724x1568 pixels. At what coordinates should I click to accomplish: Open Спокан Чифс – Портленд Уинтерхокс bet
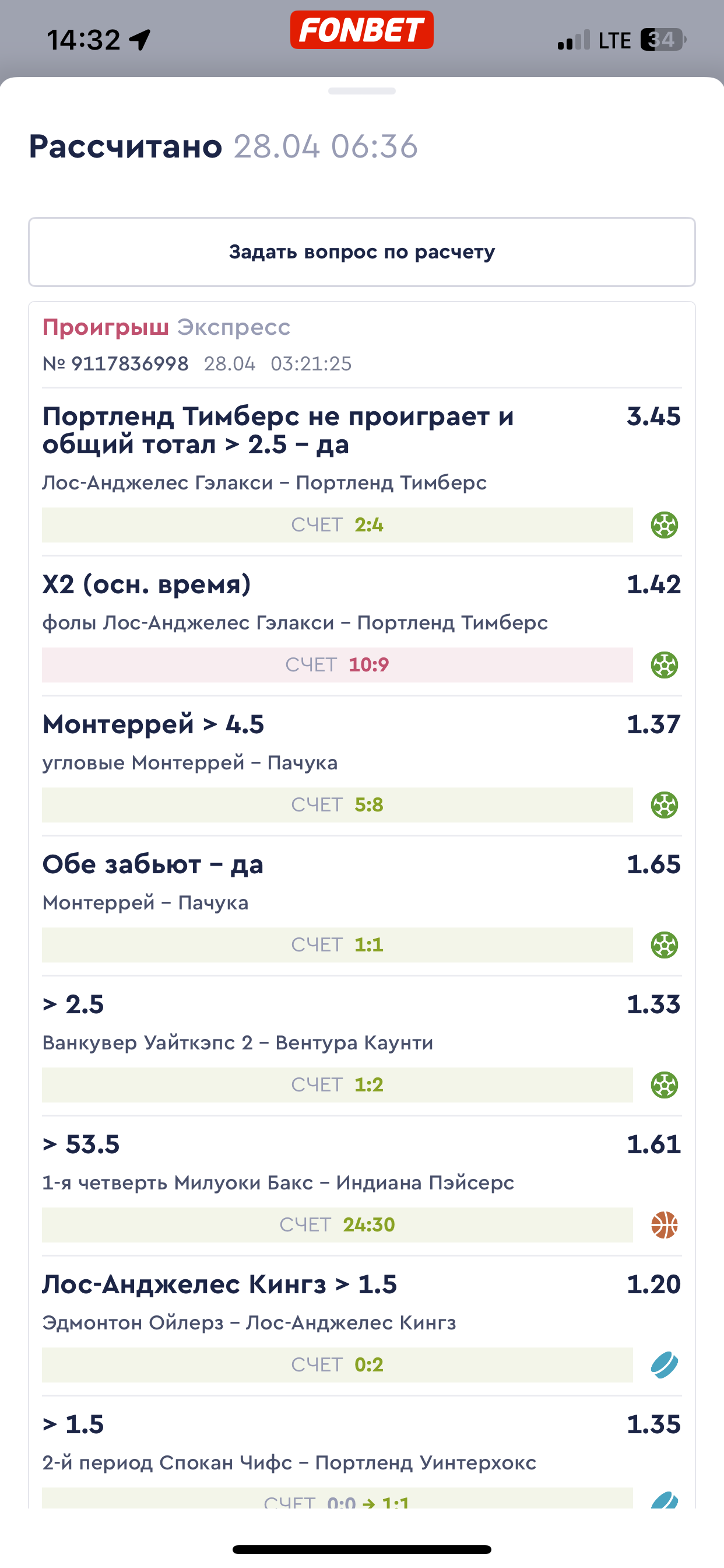point(361,1453)
